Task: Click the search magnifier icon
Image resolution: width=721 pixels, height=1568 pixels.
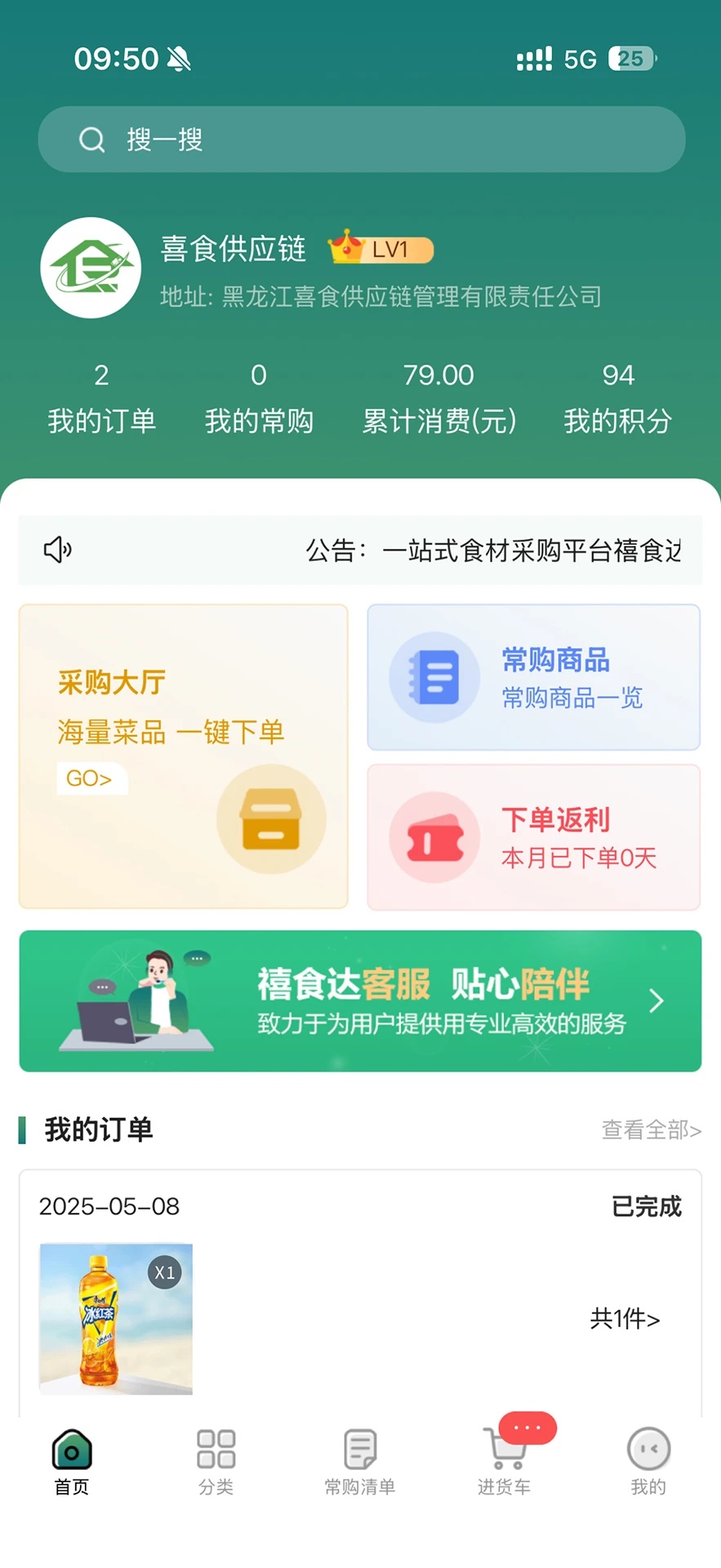Action: (91, 139)
